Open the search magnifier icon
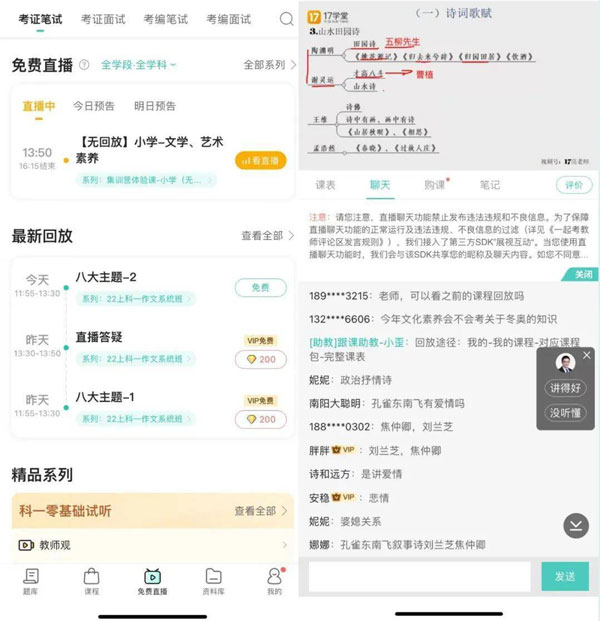 [287, 19]
